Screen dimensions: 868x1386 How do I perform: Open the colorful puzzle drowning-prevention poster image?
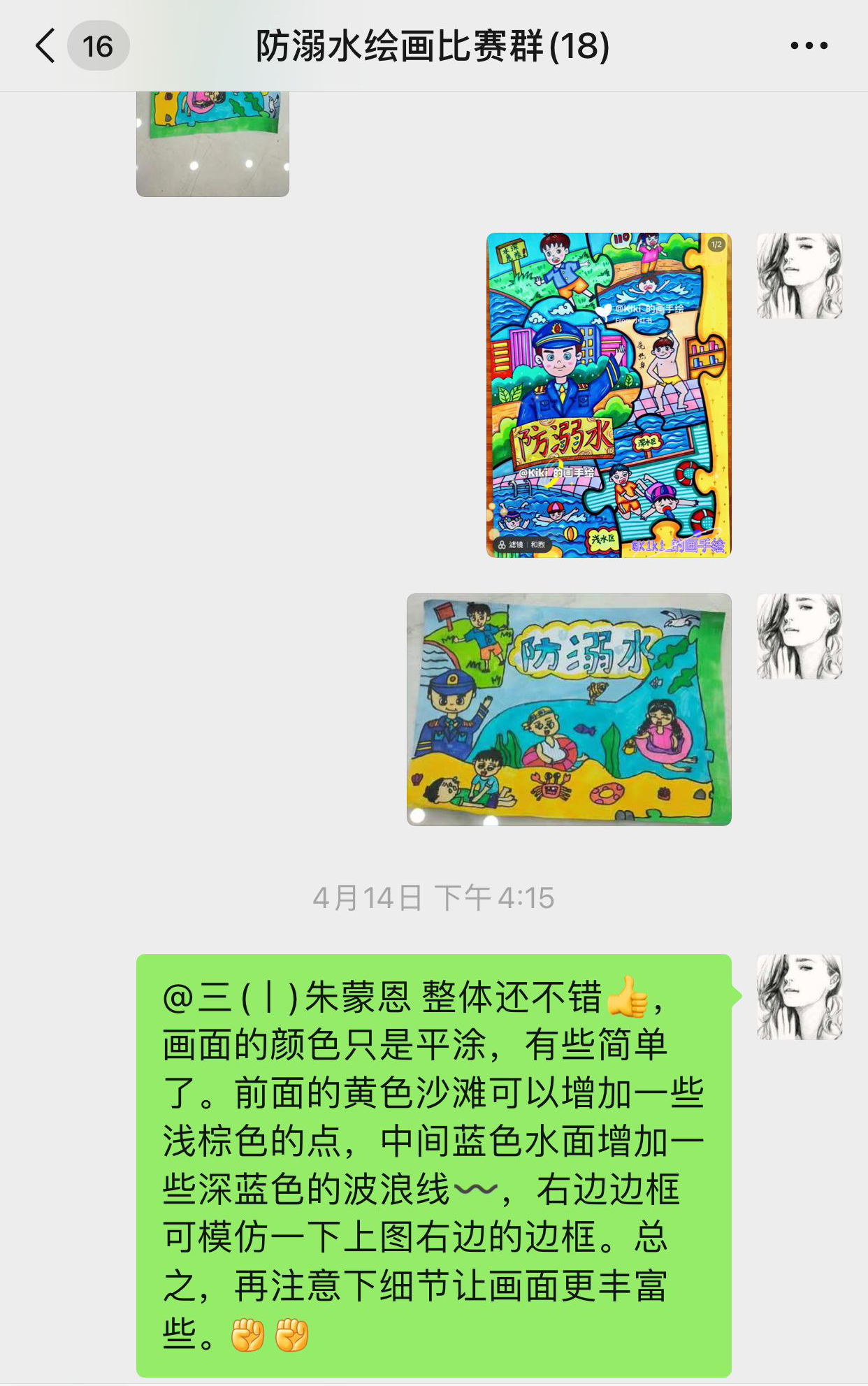pos(608,395)
